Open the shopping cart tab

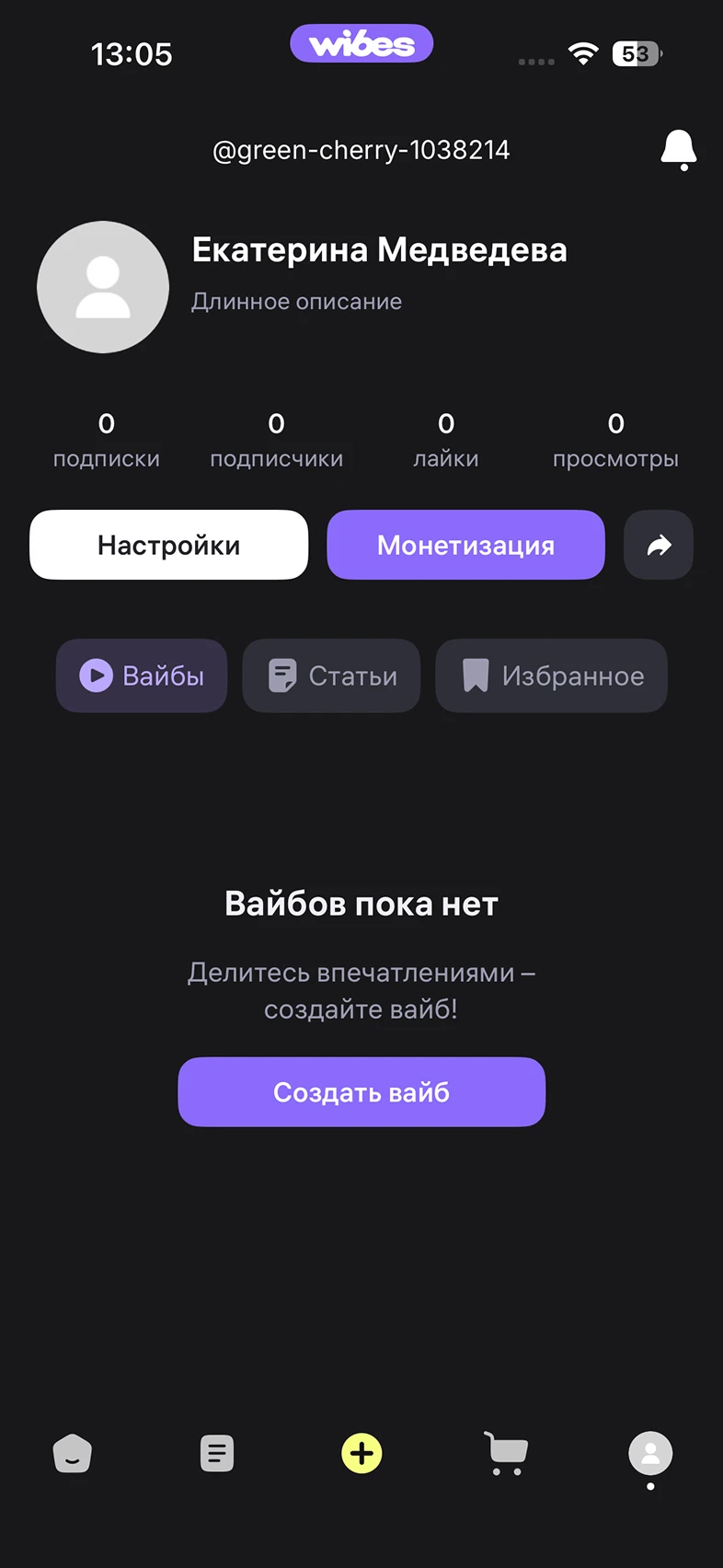click(x=506, y=1454)
